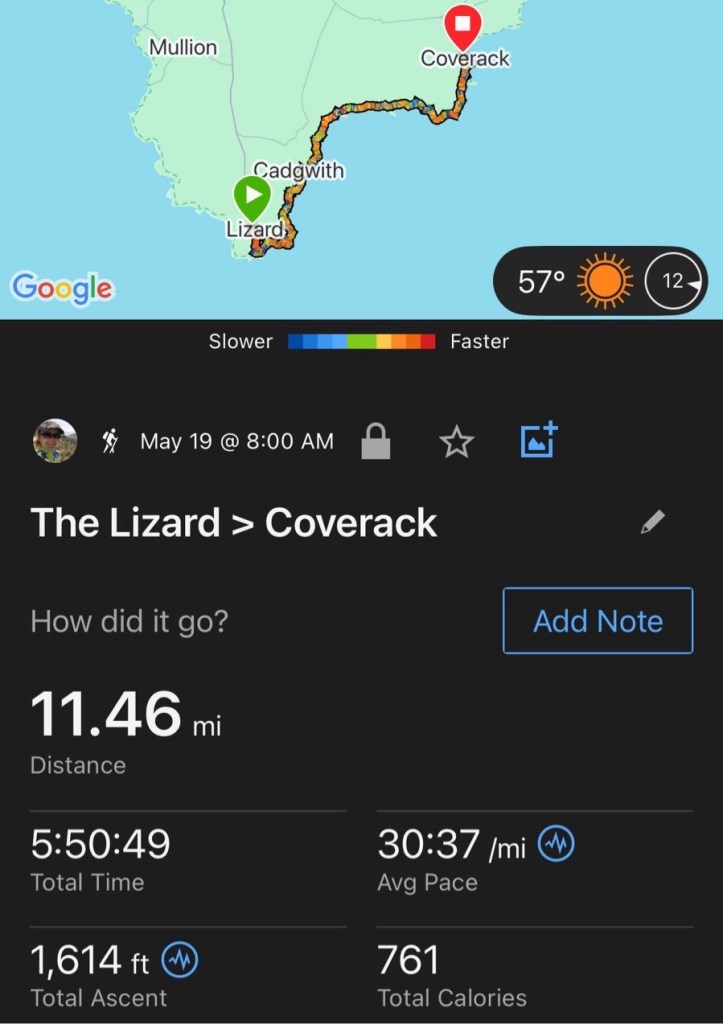Tap the Add Note button
The height and width of the screenshot is (1024, 723).
tap(597, 621)
